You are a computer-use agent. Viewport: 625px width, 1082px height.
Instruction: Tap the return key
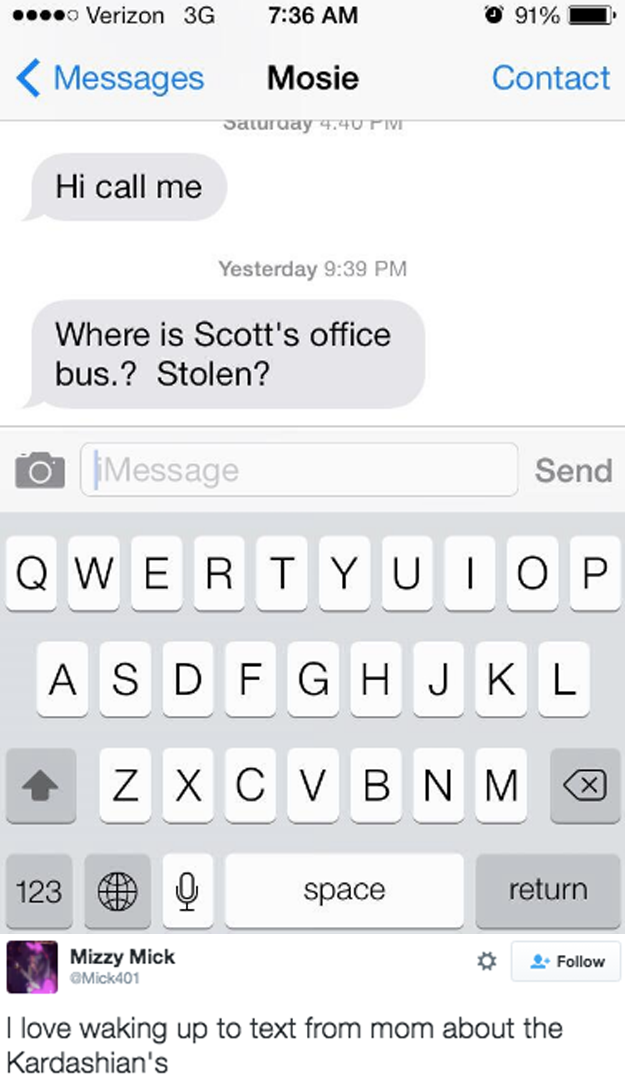547,890
